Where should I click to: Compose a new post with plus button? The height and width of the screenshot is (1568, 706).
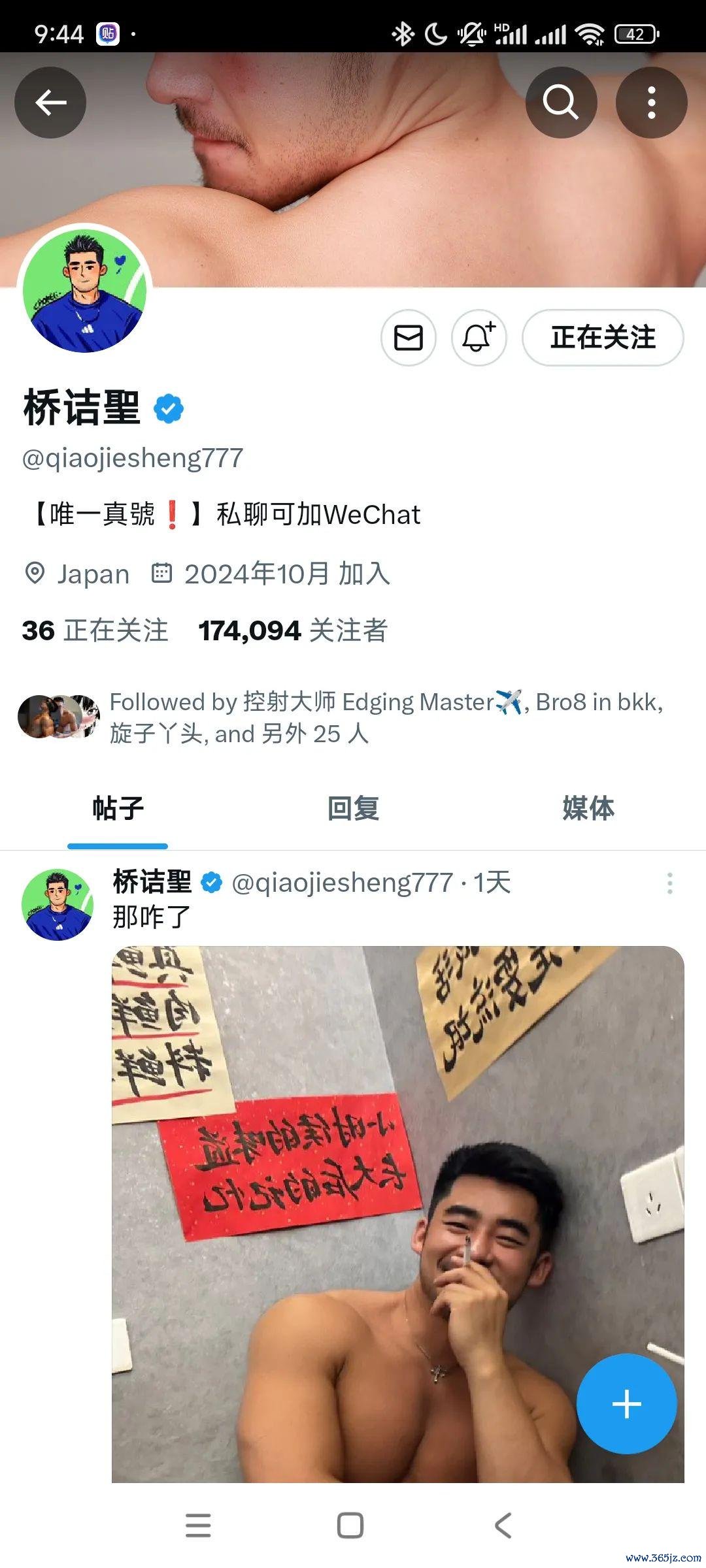[x=626, y=1403]
